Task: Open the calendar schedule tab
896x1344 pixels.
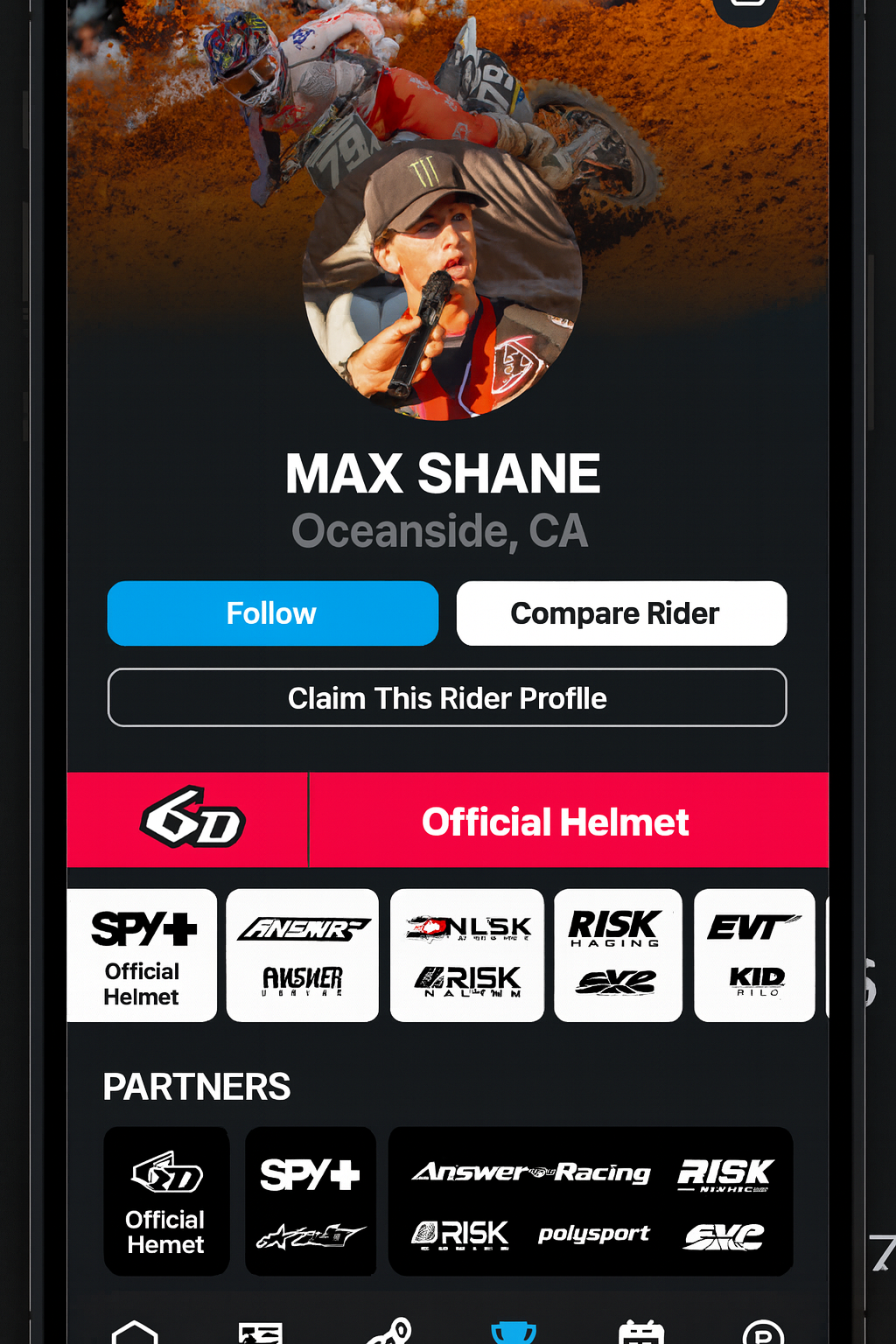Action: coord(641,1333)
